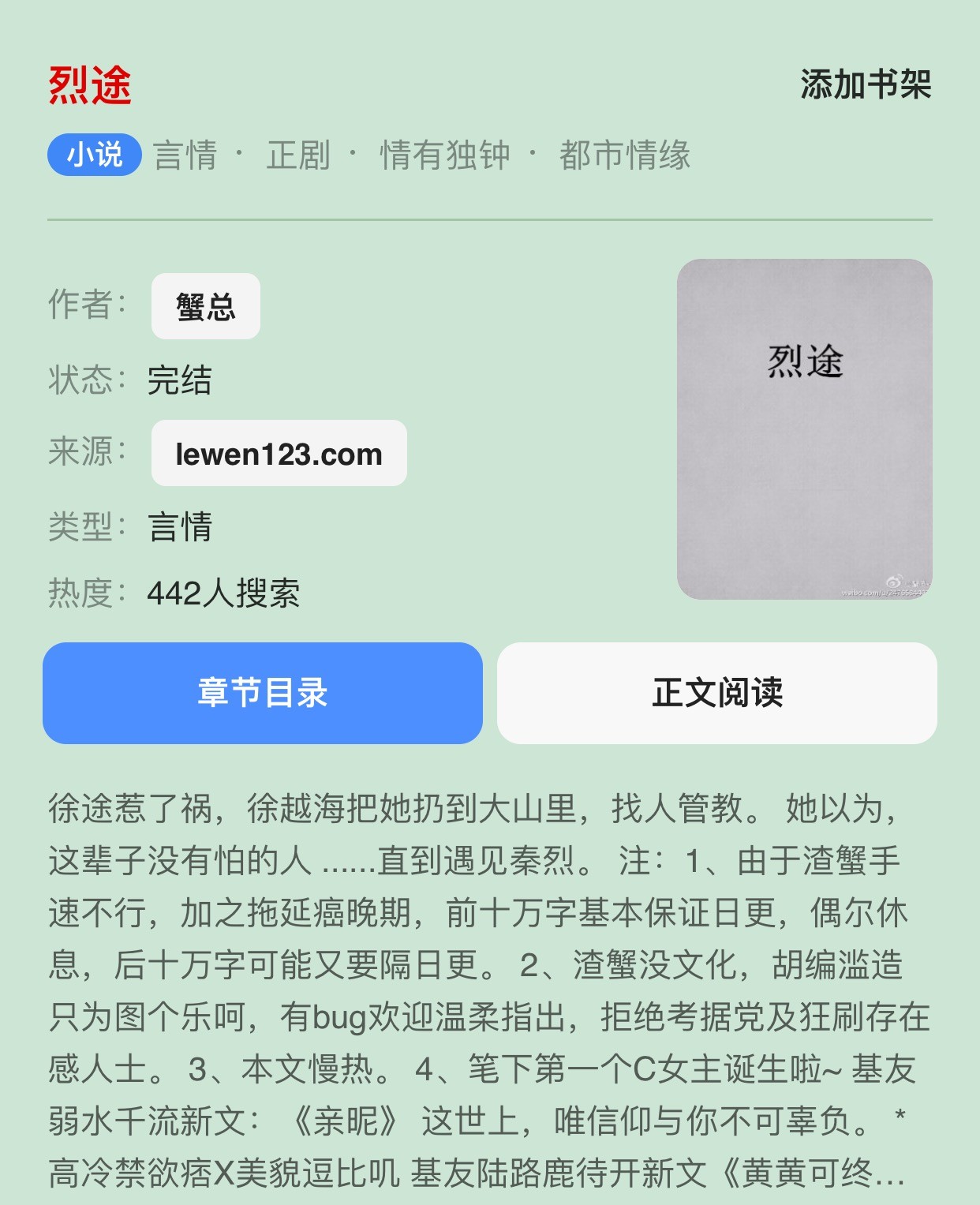Open the author chip 蟹总
Screen dimensions: 980x1205
[205, 306]
